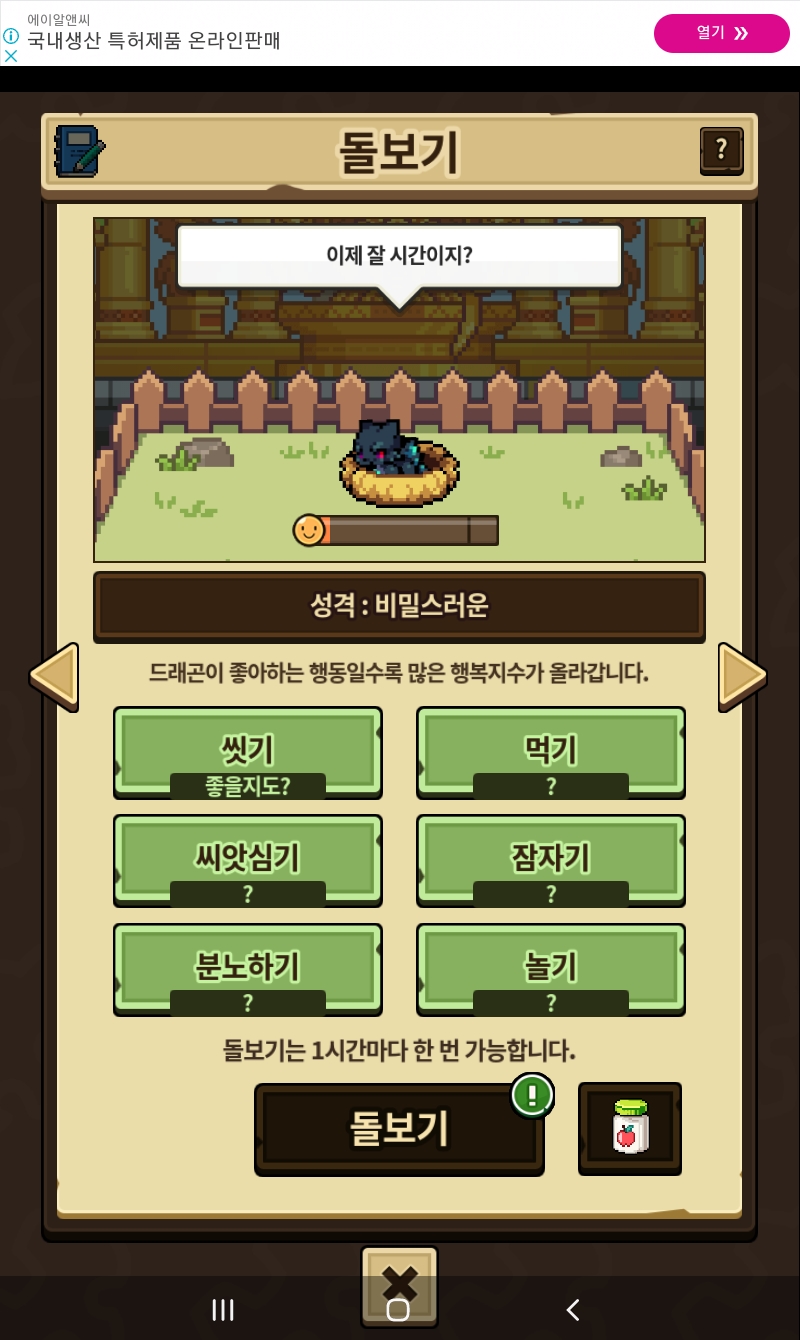Go to the next dragon with right arrow

point(742,676)
